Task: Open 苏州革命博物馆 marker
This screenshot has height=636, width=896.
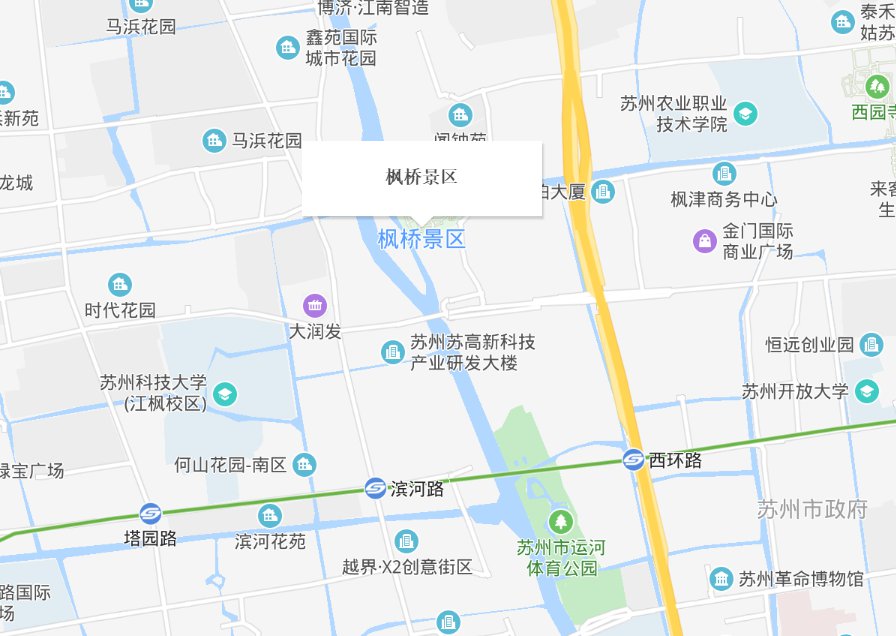Action: pyautogui.click(x=721, y=579)
